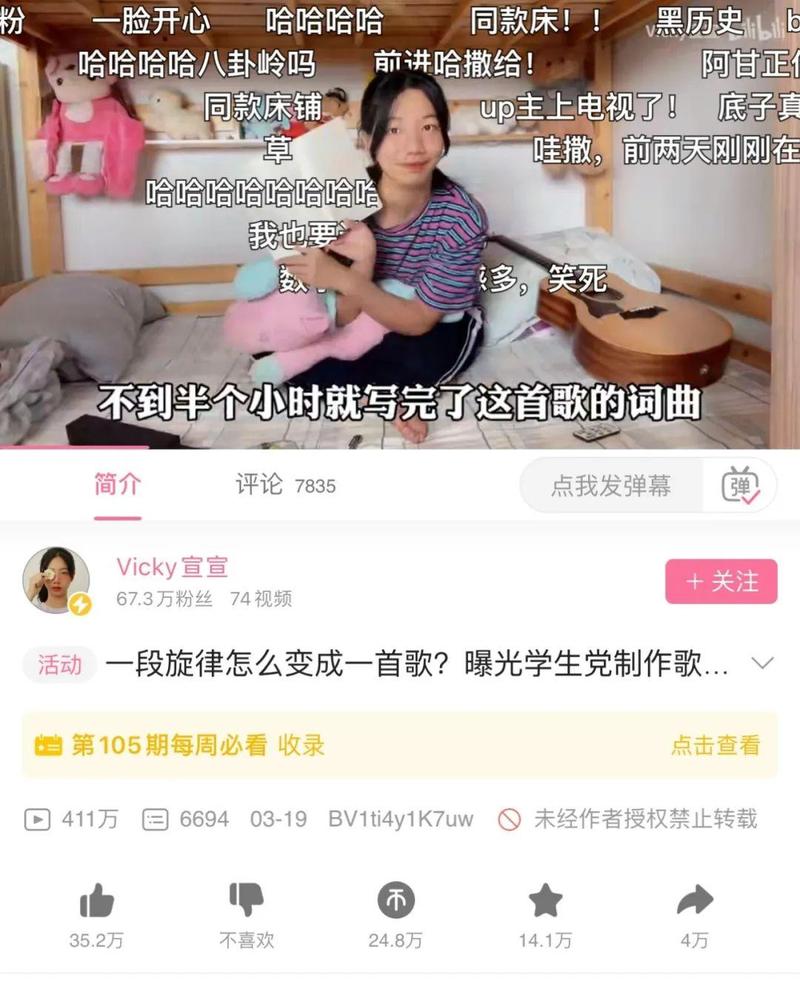This screenshot has height=986, width=800.
Task: Tap the 点我发弹幕 input box
Action: tap(611, 487)
